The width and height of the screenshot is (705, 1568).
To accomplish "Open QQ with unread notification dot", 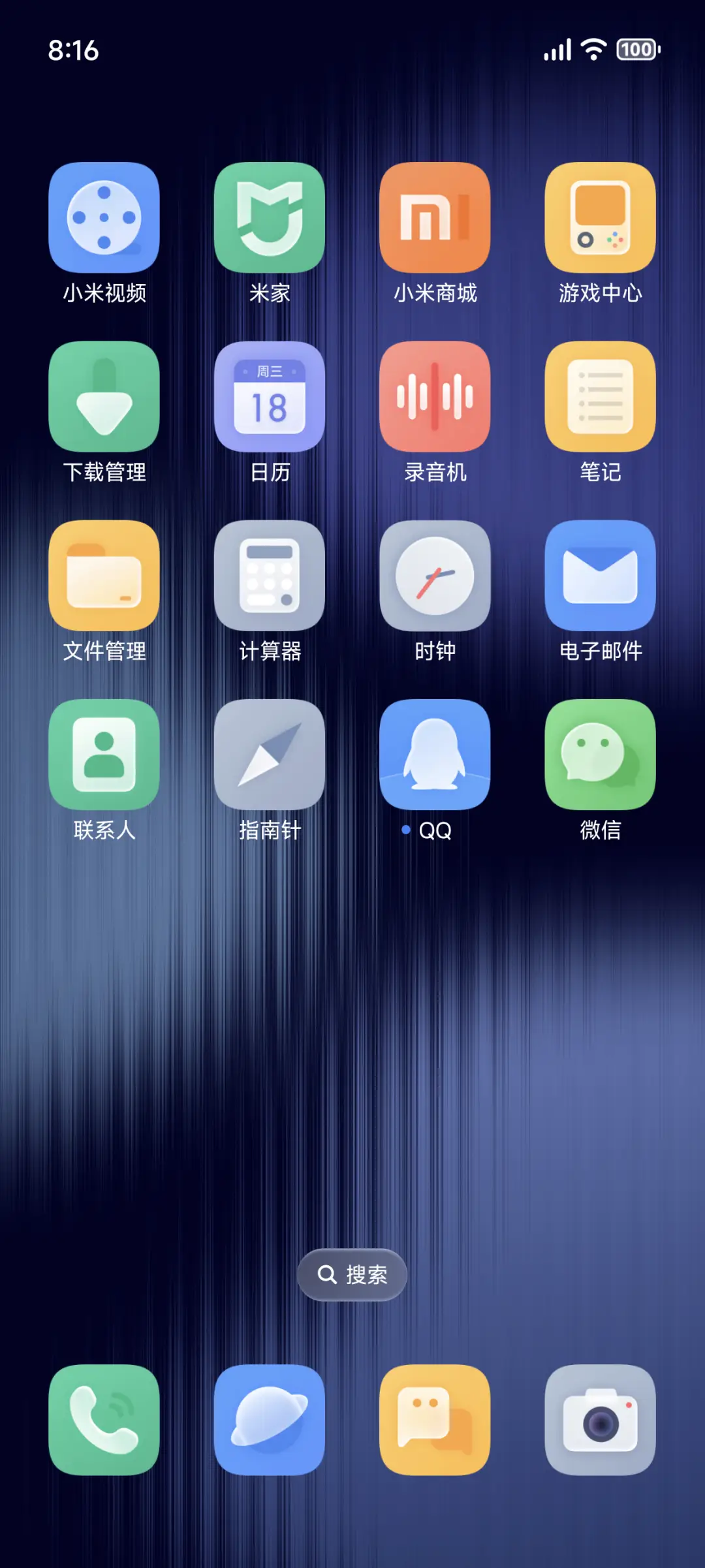I will pos(435,754).
